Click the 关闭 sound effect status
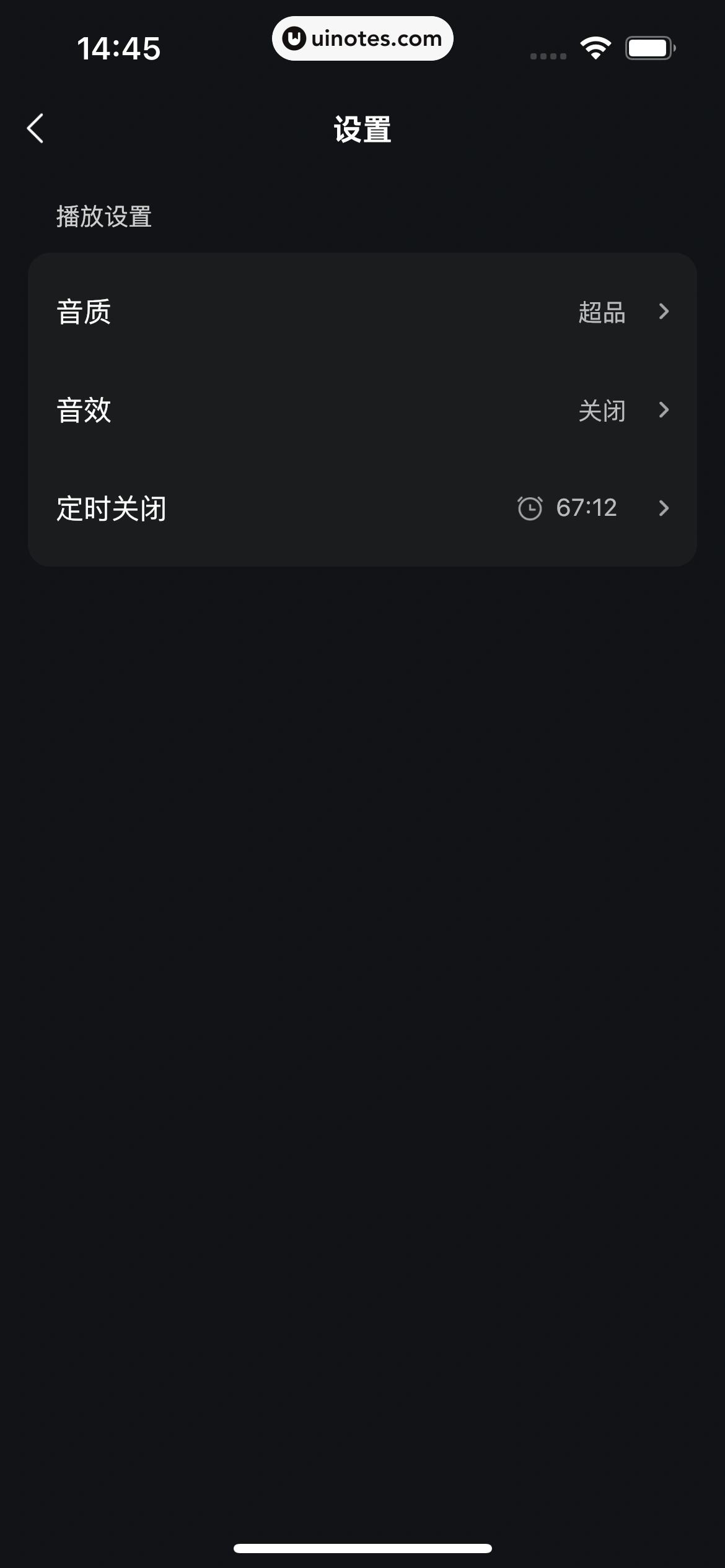The height and width of the screenshot is (1568, 725). [x=600, y=410]
